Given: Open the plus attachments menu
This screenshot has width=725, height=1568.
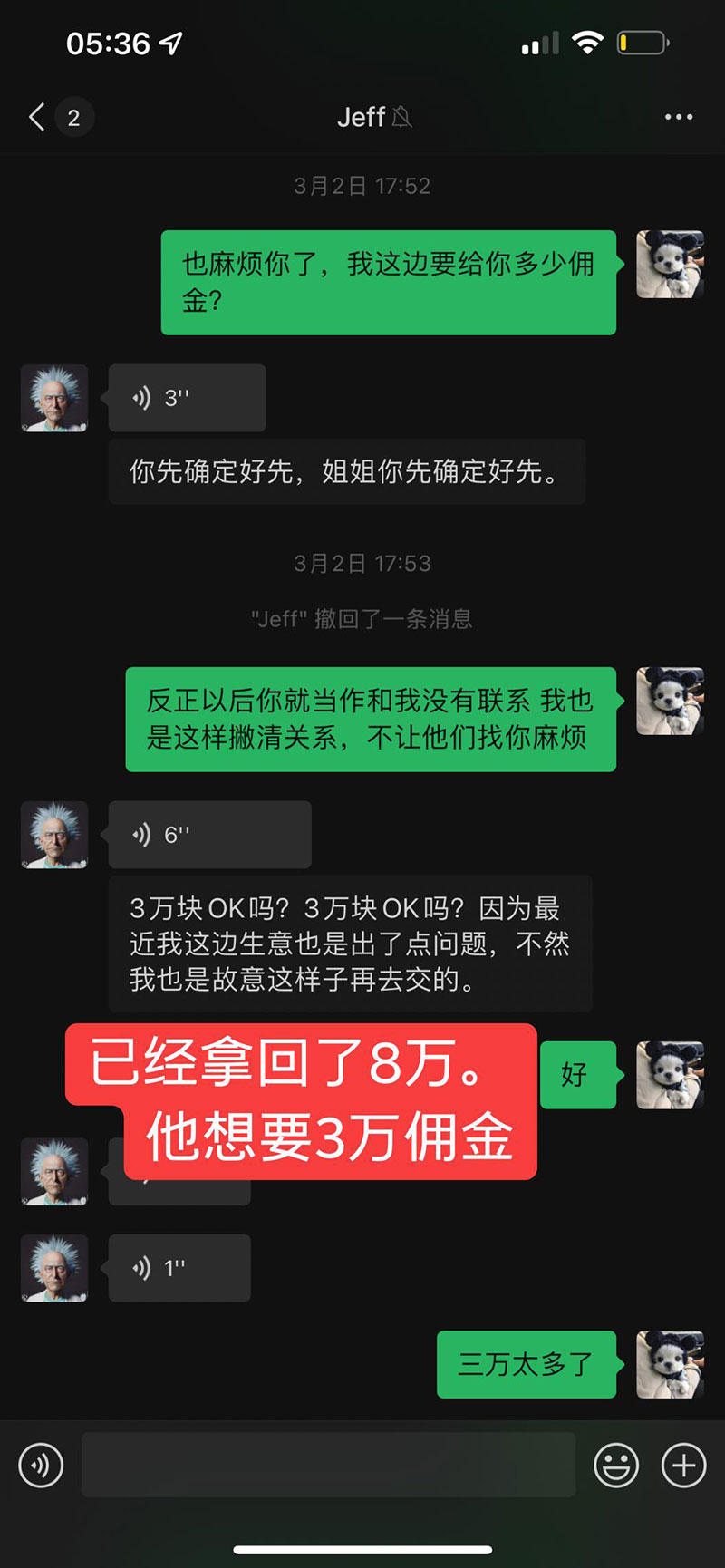Looking at the screenshot, I should coord(683,1465).
